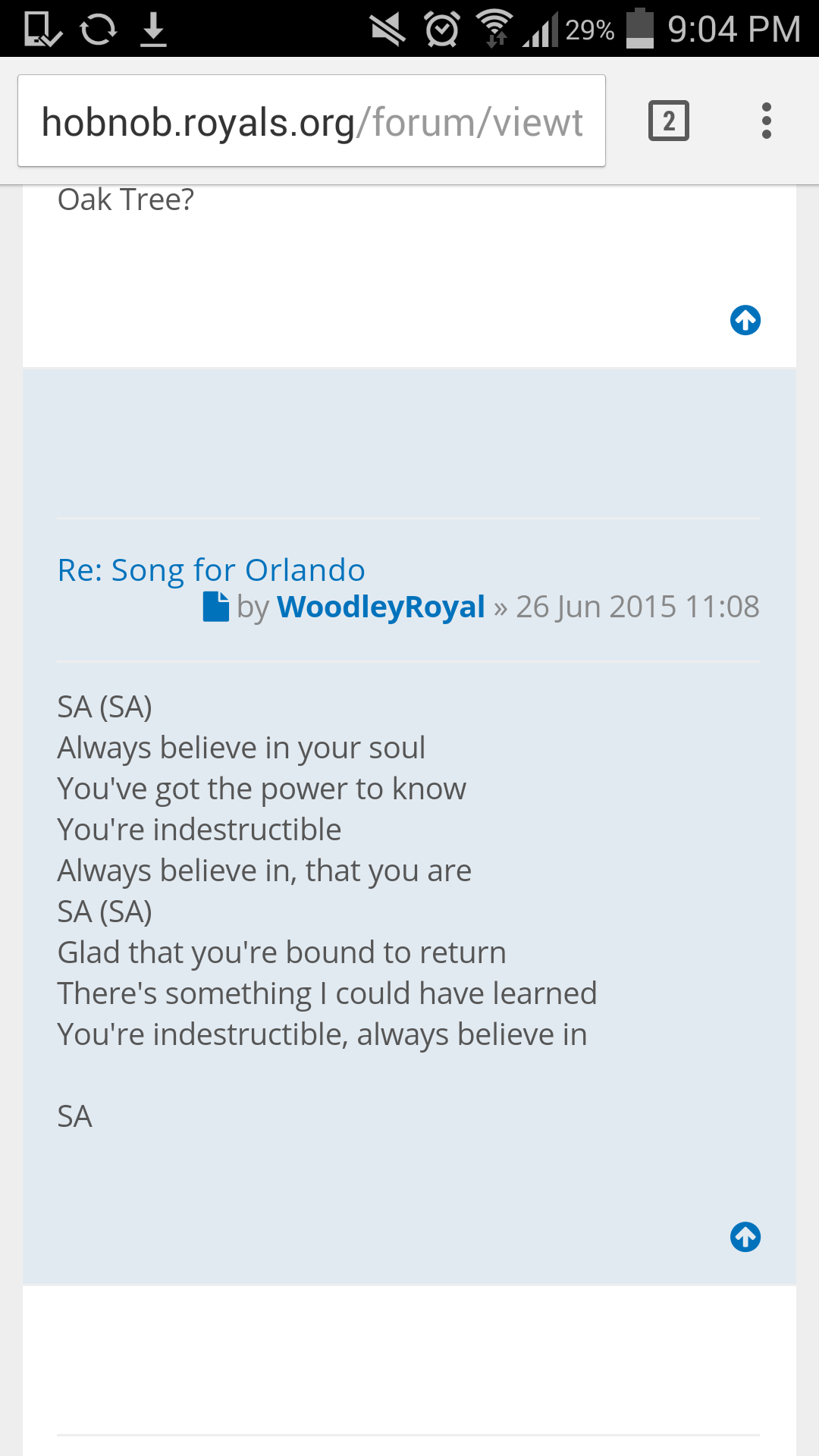Tap the top arrow under WoodleyRoyal's post

[745, 1237]
